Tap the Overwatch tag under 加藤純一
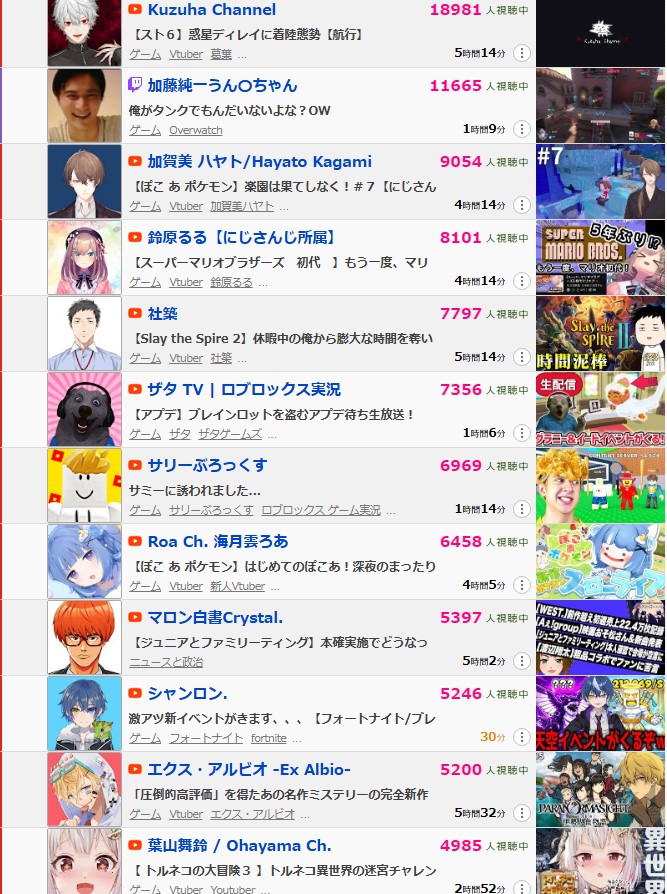 pyautogui.click(x=195, y=130)
